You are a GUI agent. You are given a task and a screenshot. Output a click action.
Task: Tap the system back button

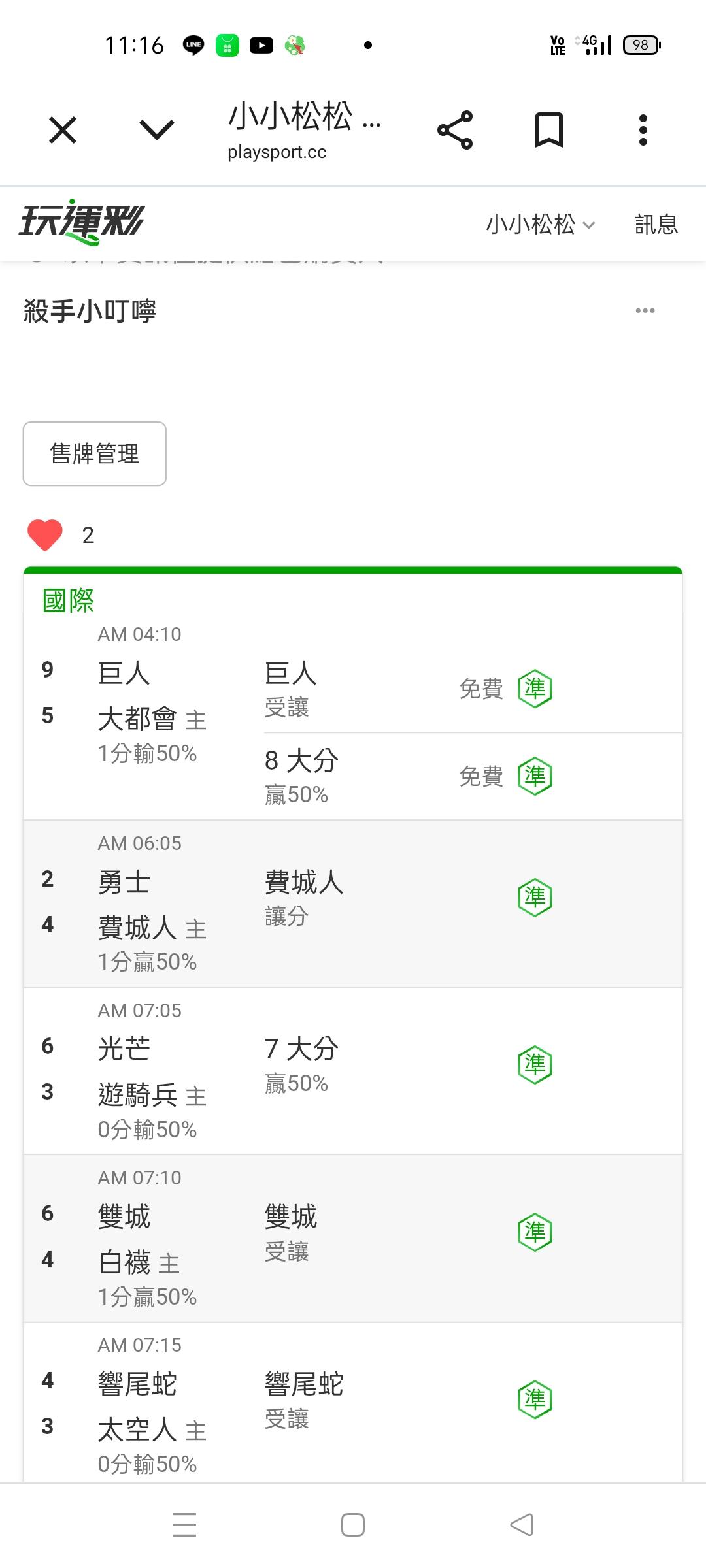coord(522,1525)
